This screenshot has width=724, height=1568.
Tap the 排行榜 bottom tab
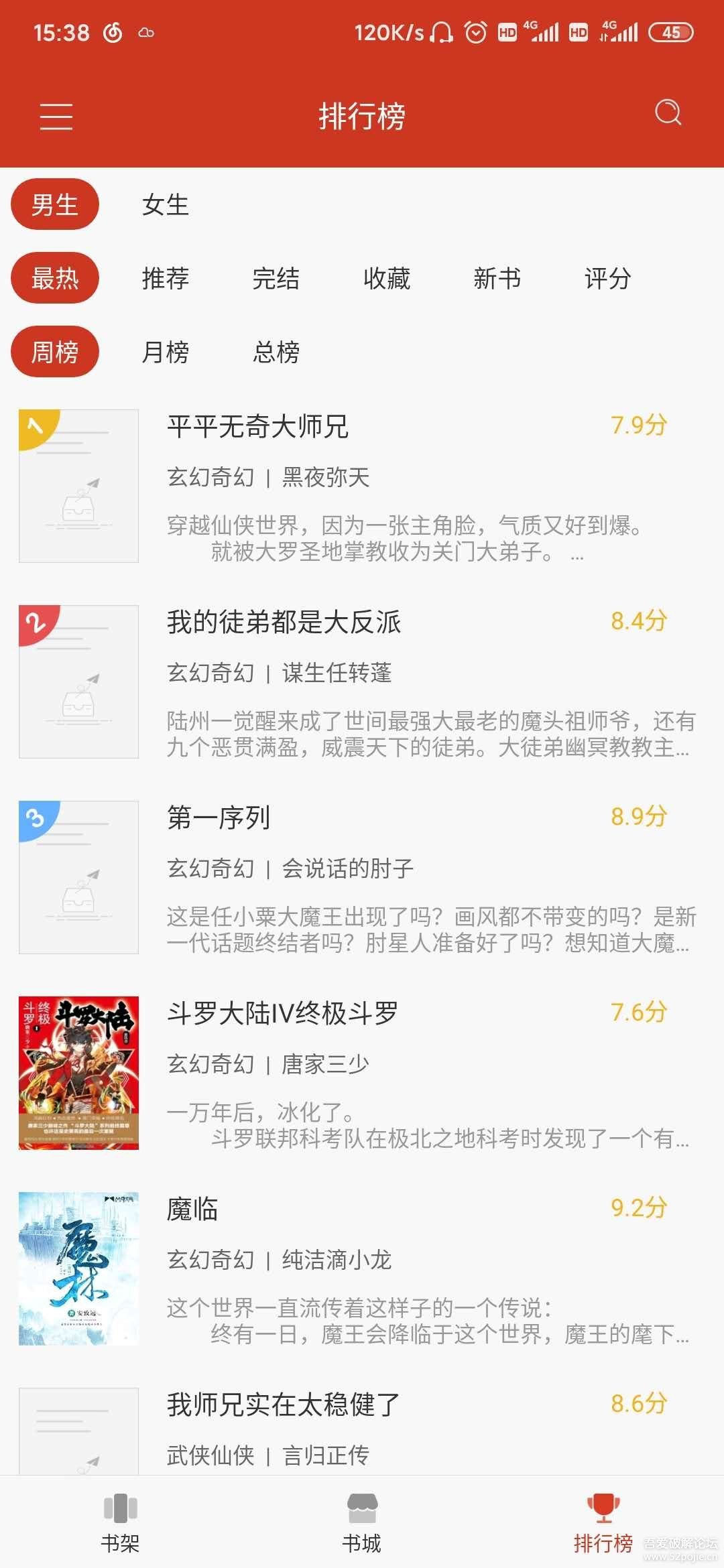tap(603, 1522)
